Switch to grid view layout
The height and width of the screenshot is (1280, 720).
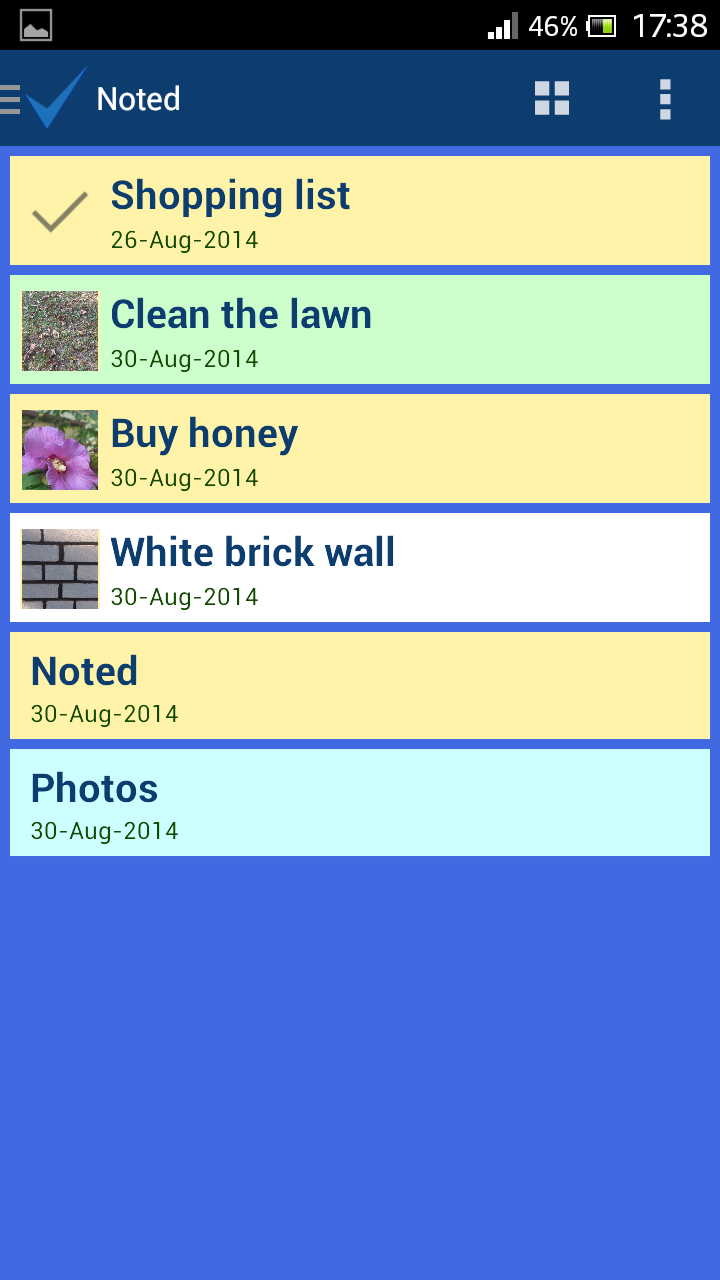point(551,98)
